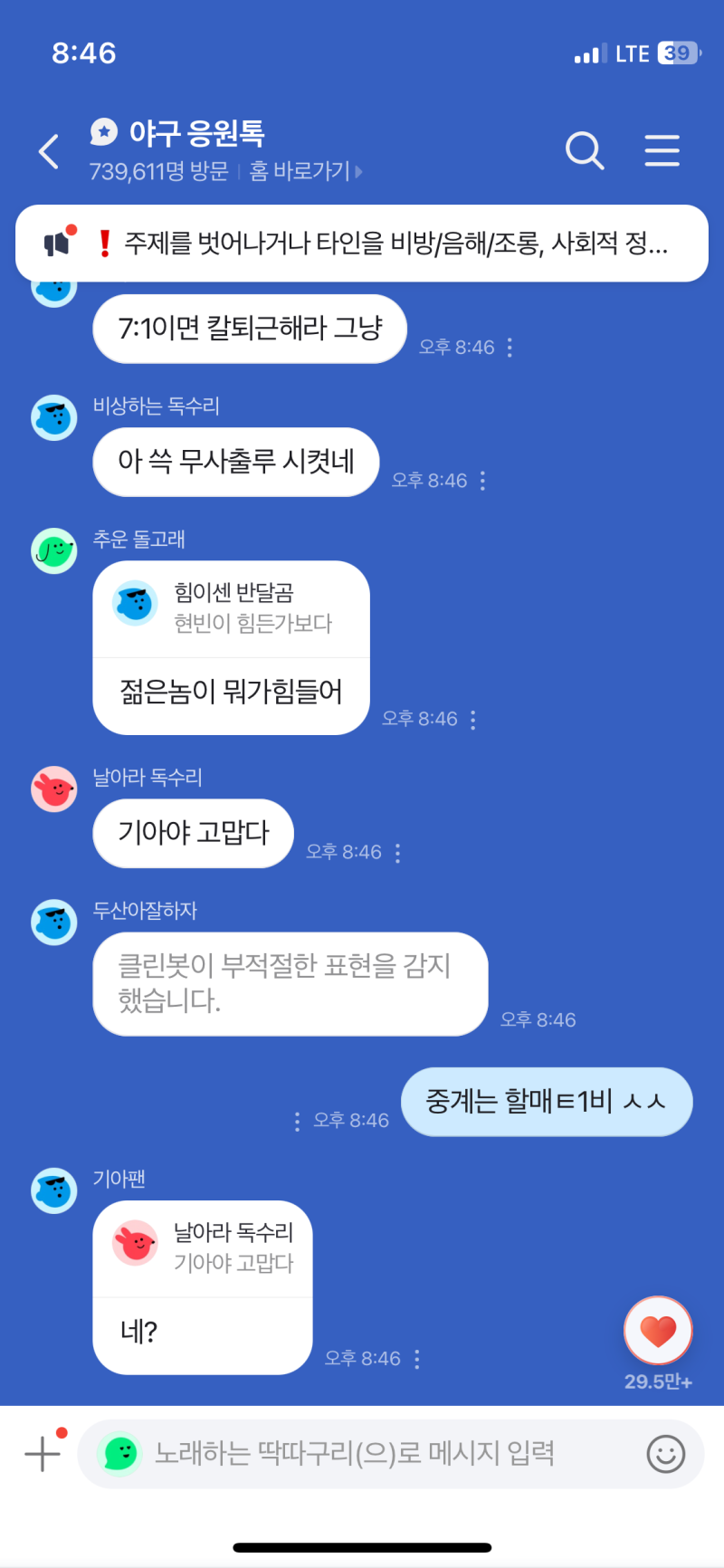Open the emoji picker
The width and height of the screenshot is (724, 1568).
(665, 1454)
